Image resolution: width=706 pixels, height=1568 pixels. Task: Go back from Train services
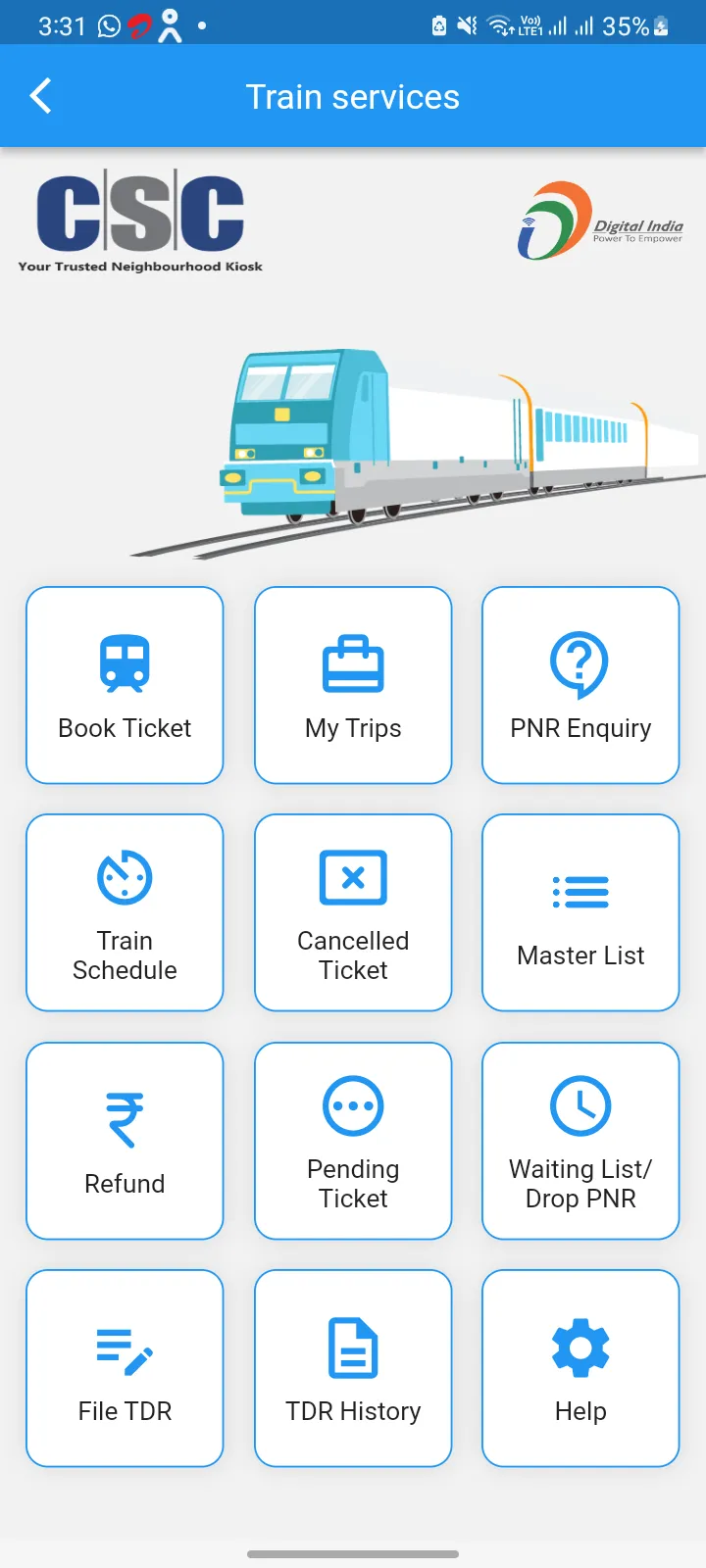coord(41,96)
